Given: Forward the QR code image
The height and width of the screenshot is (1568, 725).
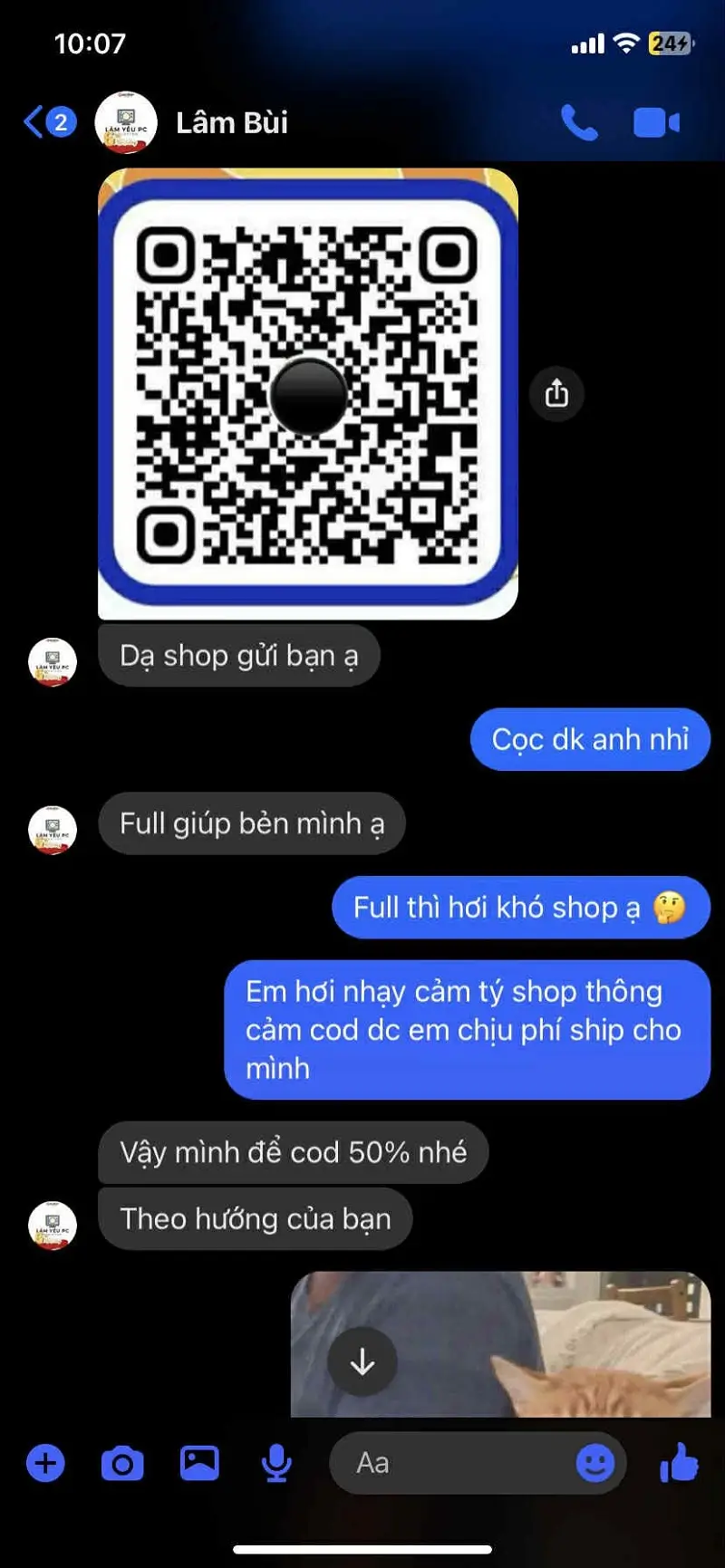Looking at the screenshot, I should (556, 394).
